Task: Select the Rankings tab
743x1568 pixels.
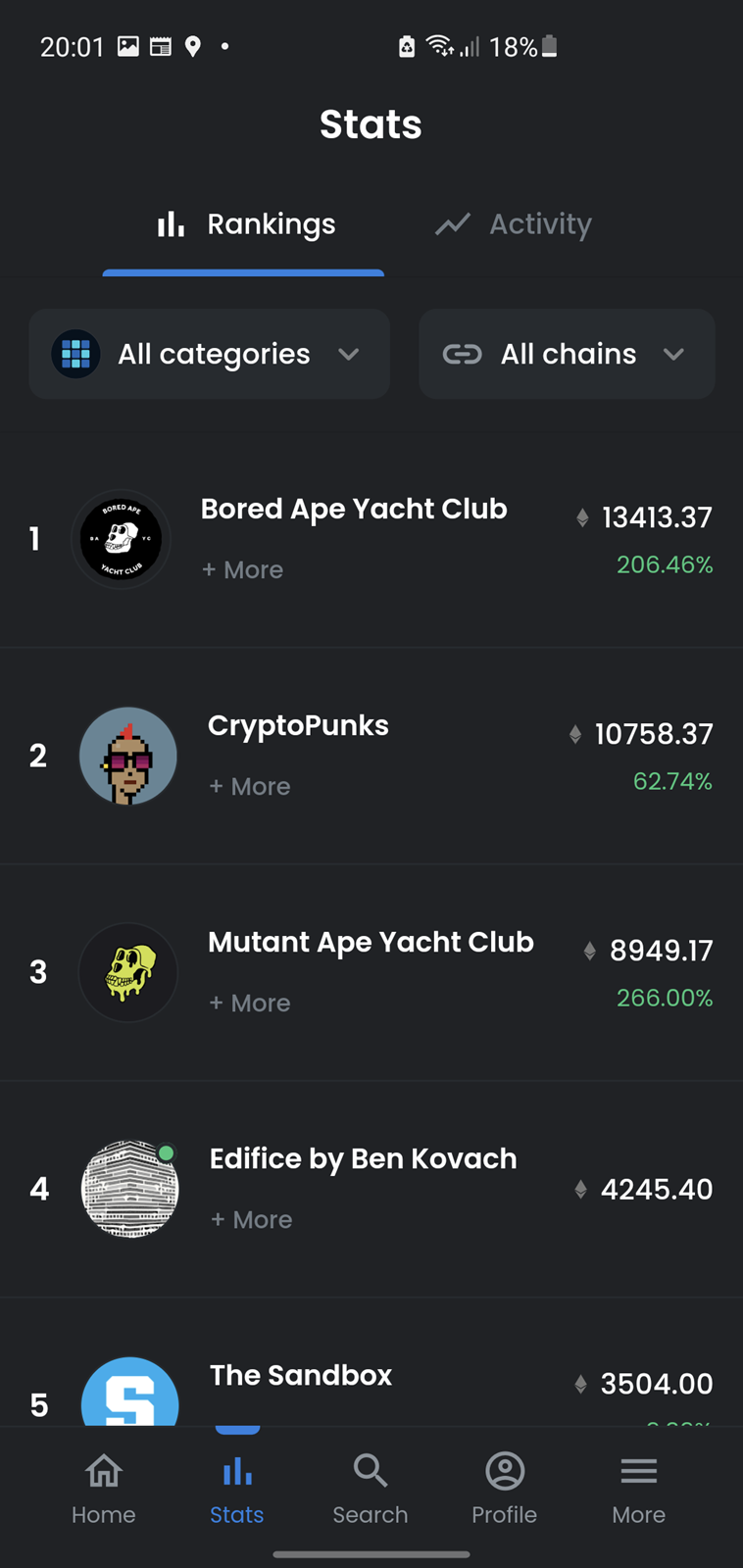Action: point(245,224)
